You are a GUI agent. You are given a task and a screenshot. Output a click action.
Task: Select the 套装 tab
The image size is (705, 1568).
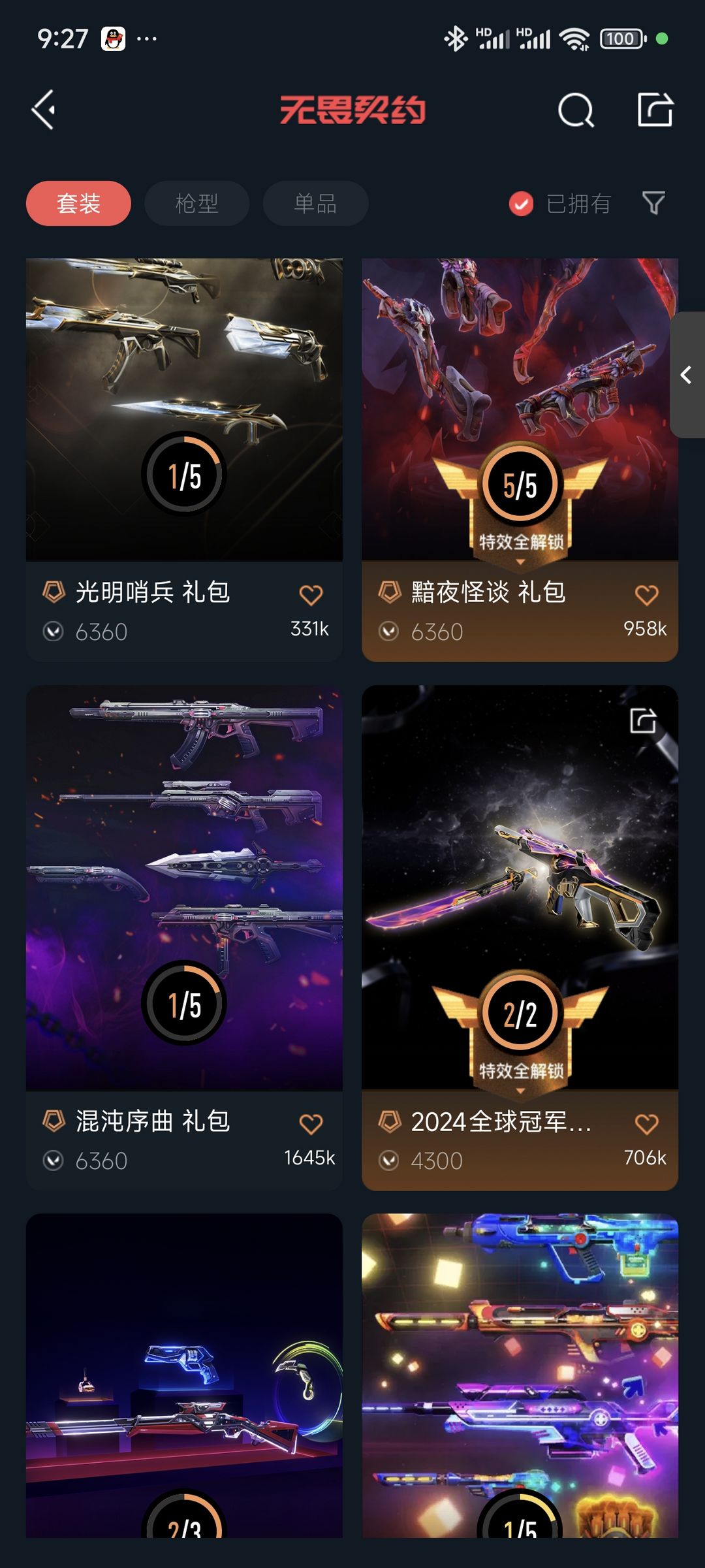click(78, 204)
